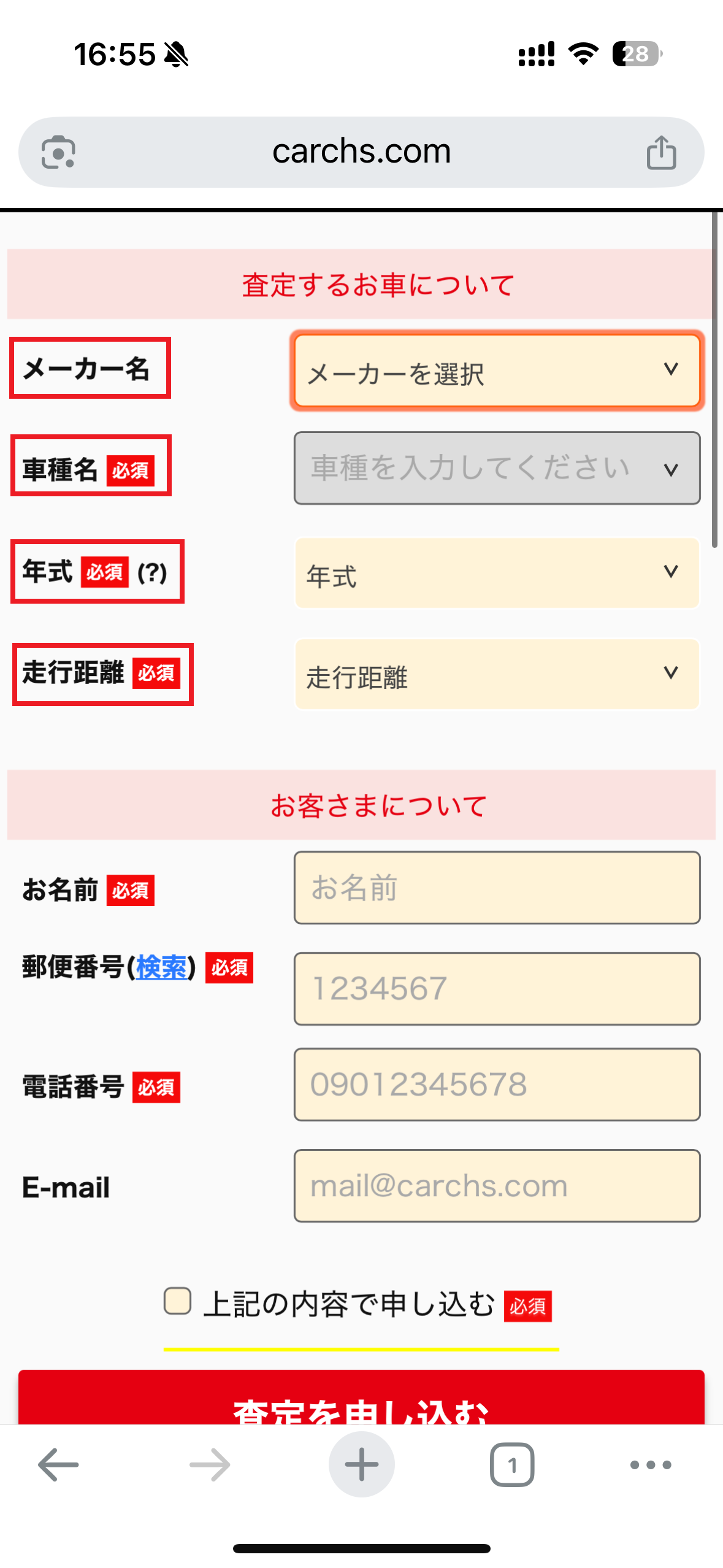Screen dimensions: 723x1568
Task: Open Lens camera search icon
Action: 58,152
